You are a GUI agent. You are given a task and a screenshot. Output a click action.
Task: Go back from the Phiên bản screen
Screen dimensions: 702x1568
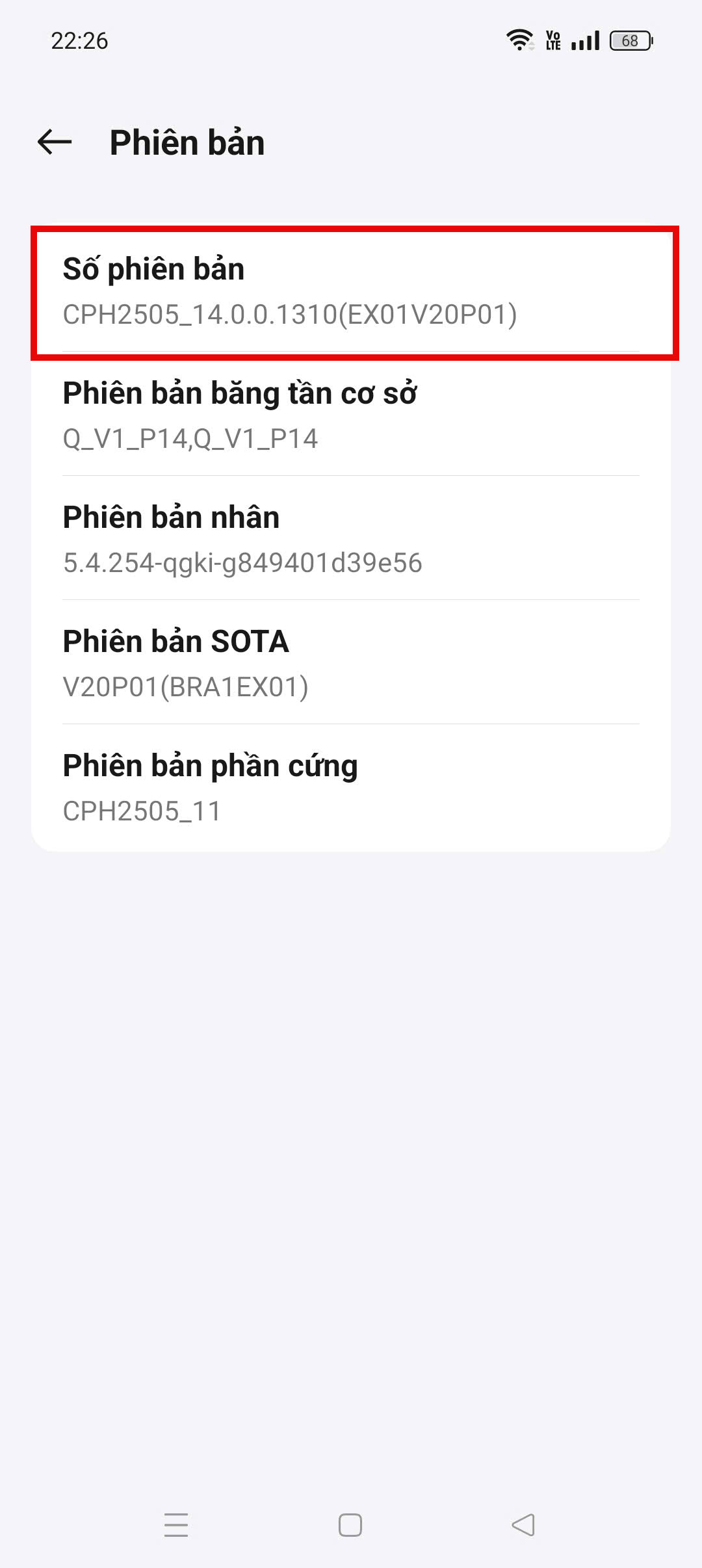[x=55, y=142]
